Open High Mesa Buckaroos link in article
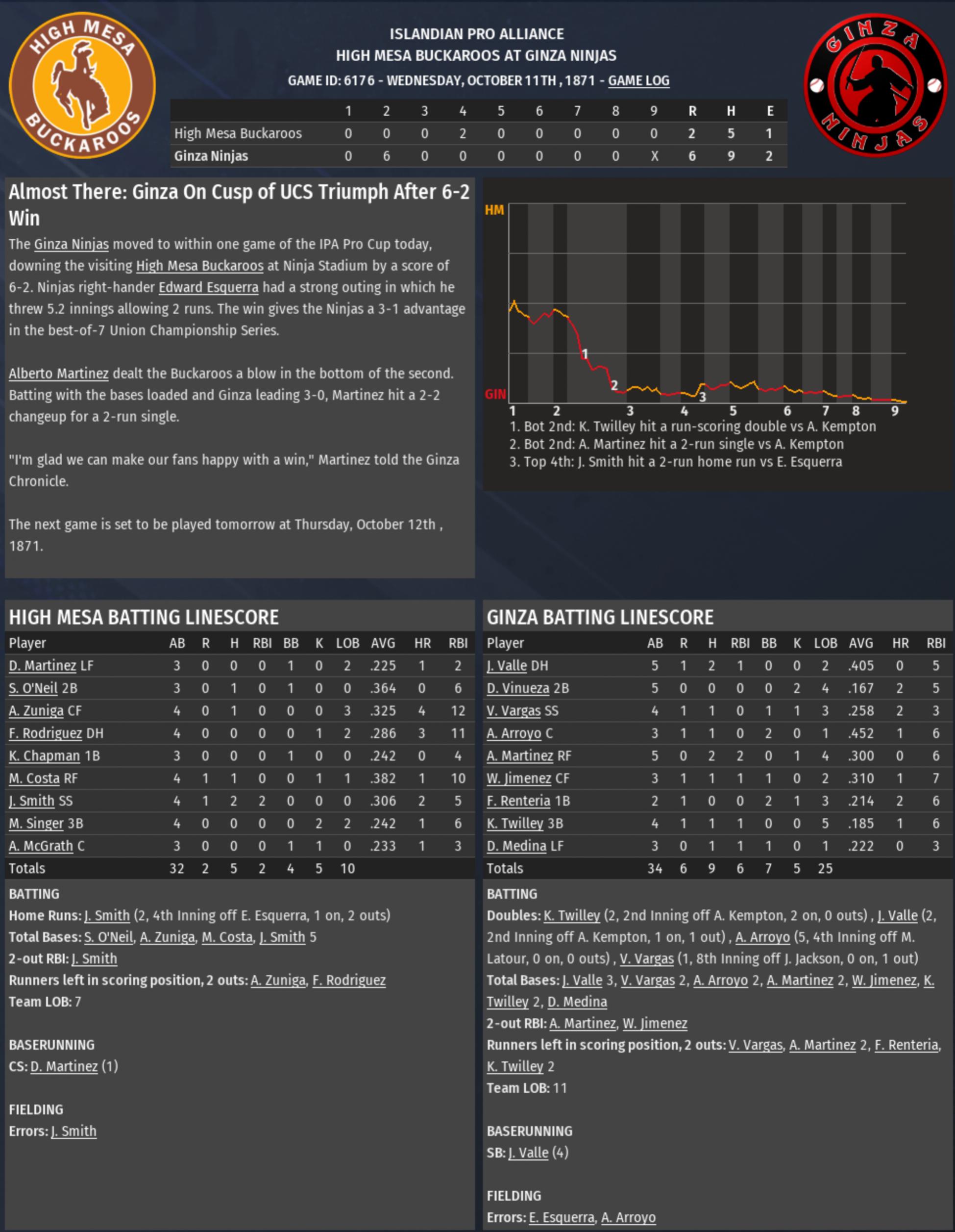 click(199, 266)
